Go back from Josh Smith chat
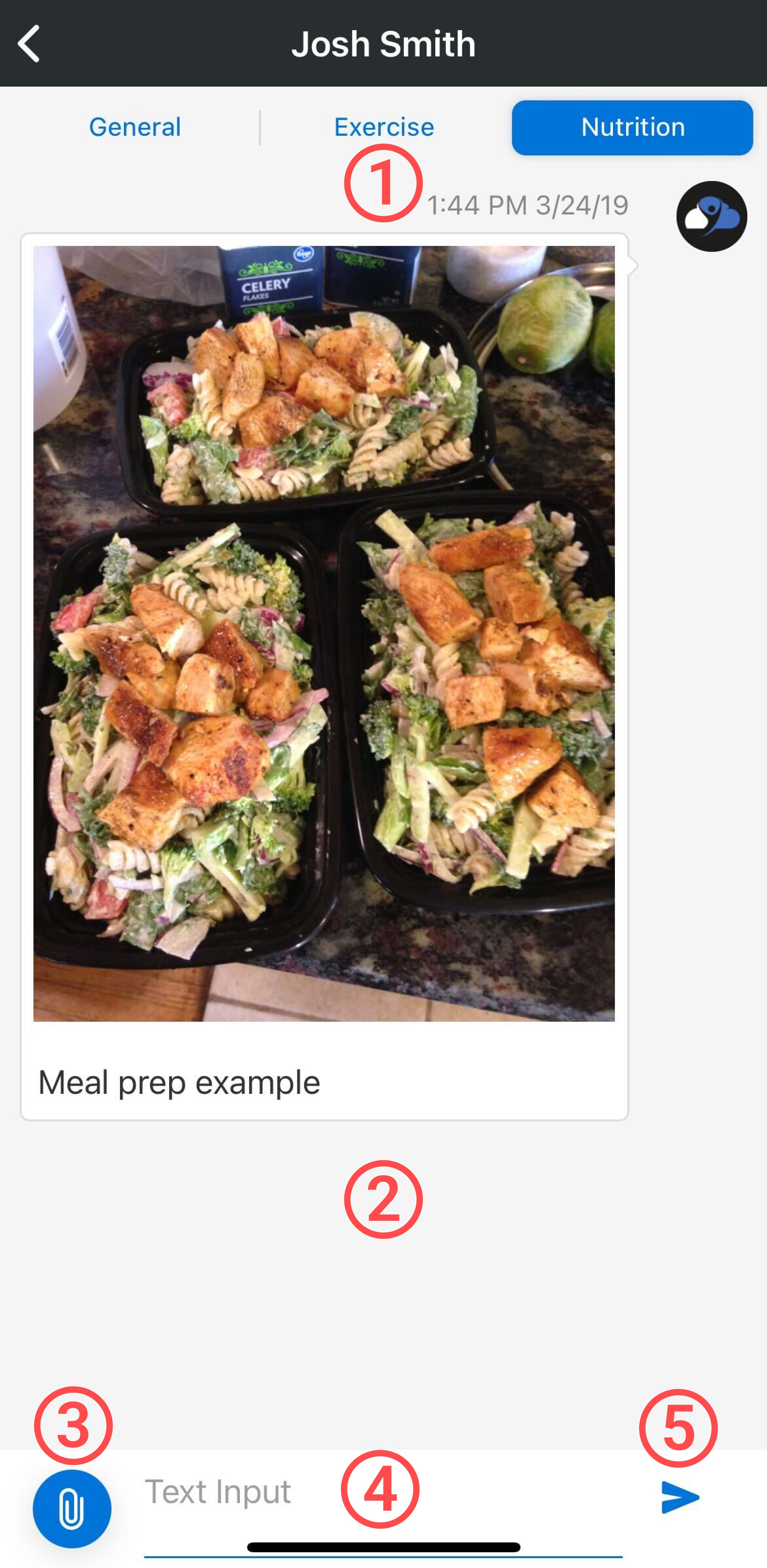The height and width of the screenshot is (1568, 767). tap(29, 44)
